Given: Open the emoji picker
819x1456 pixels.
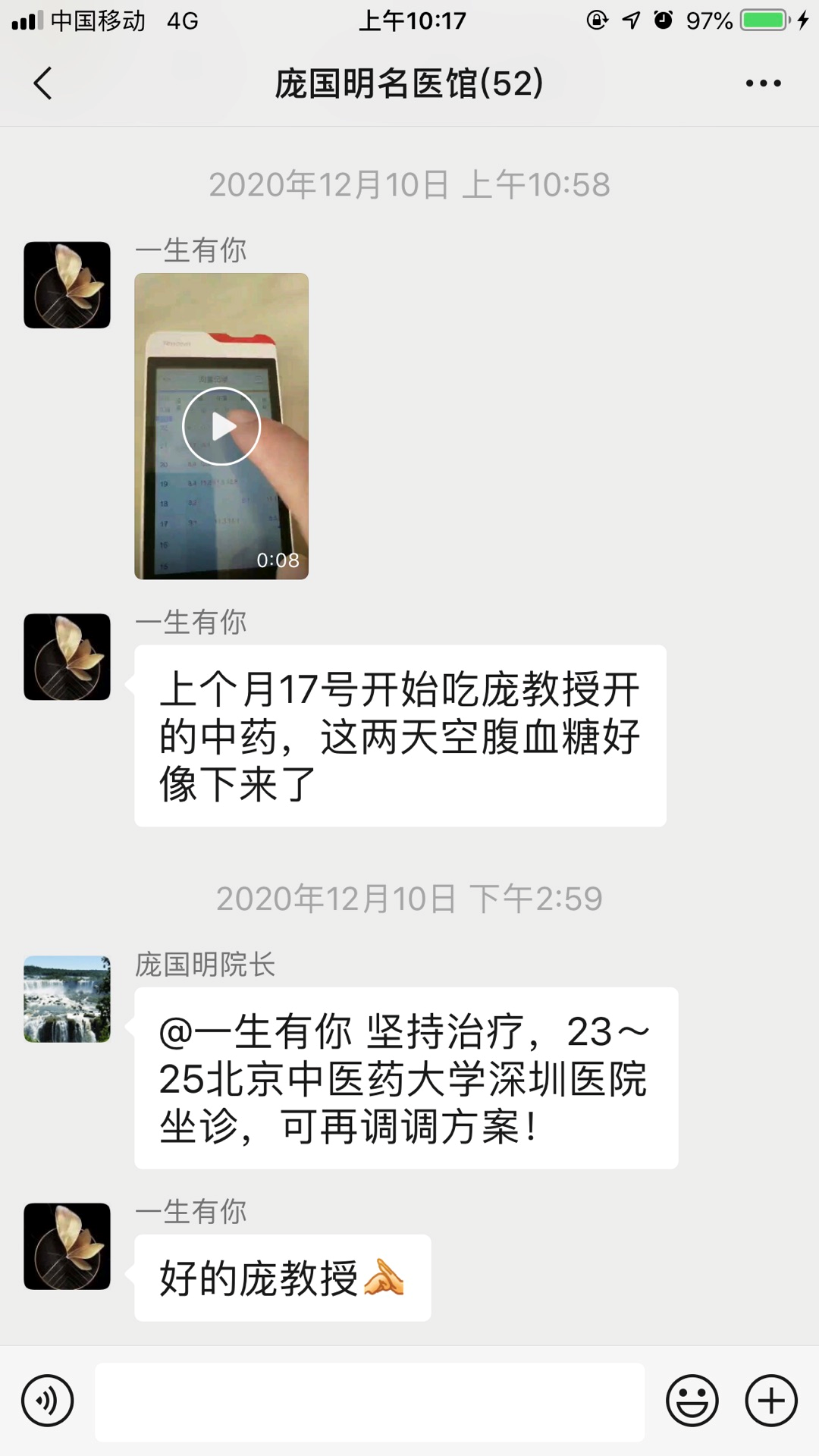Looking at the screenshot, I should pyautogui.click(x=692, y=1401).
